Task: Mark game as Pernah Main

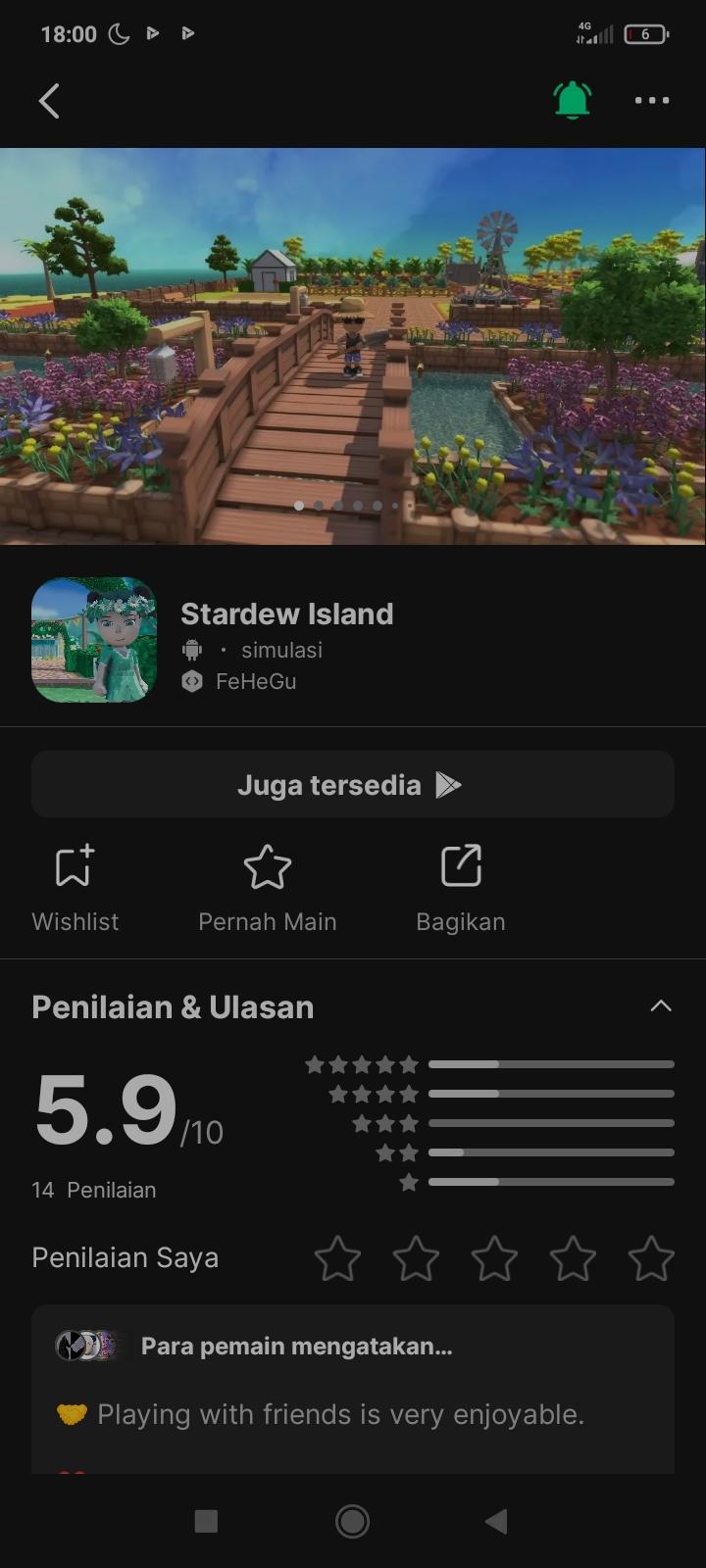Action: click(267, 887)
